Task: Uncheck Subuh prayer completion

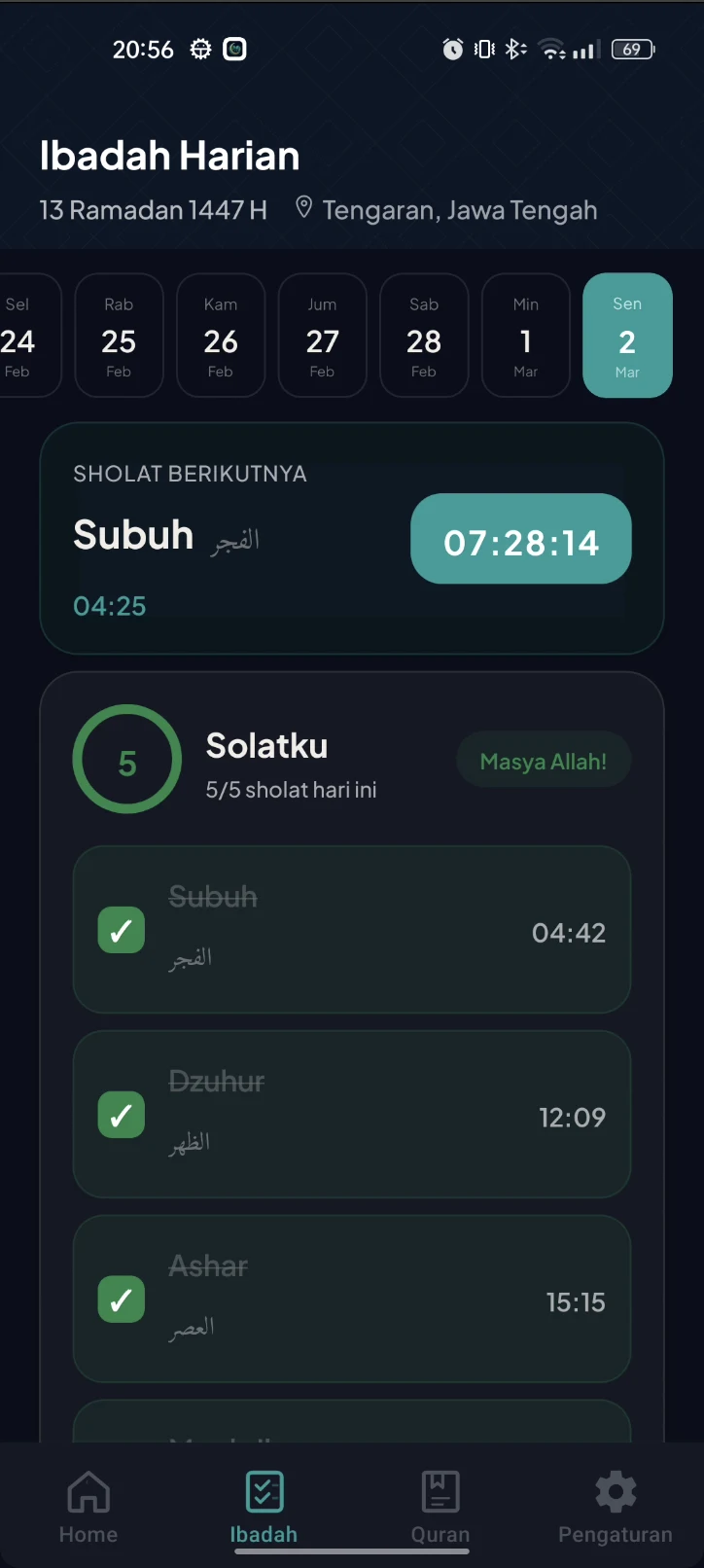Action: coord(121,930)
